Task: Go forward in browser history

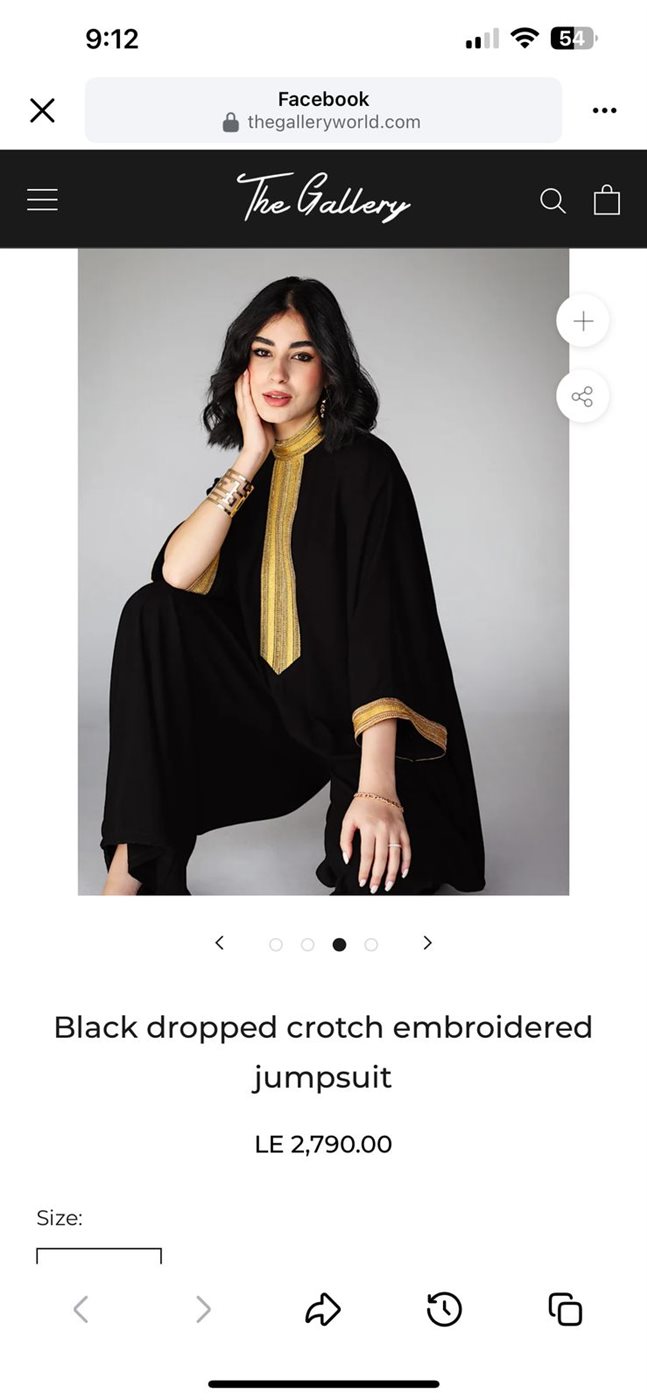Action: (203, 1309)
